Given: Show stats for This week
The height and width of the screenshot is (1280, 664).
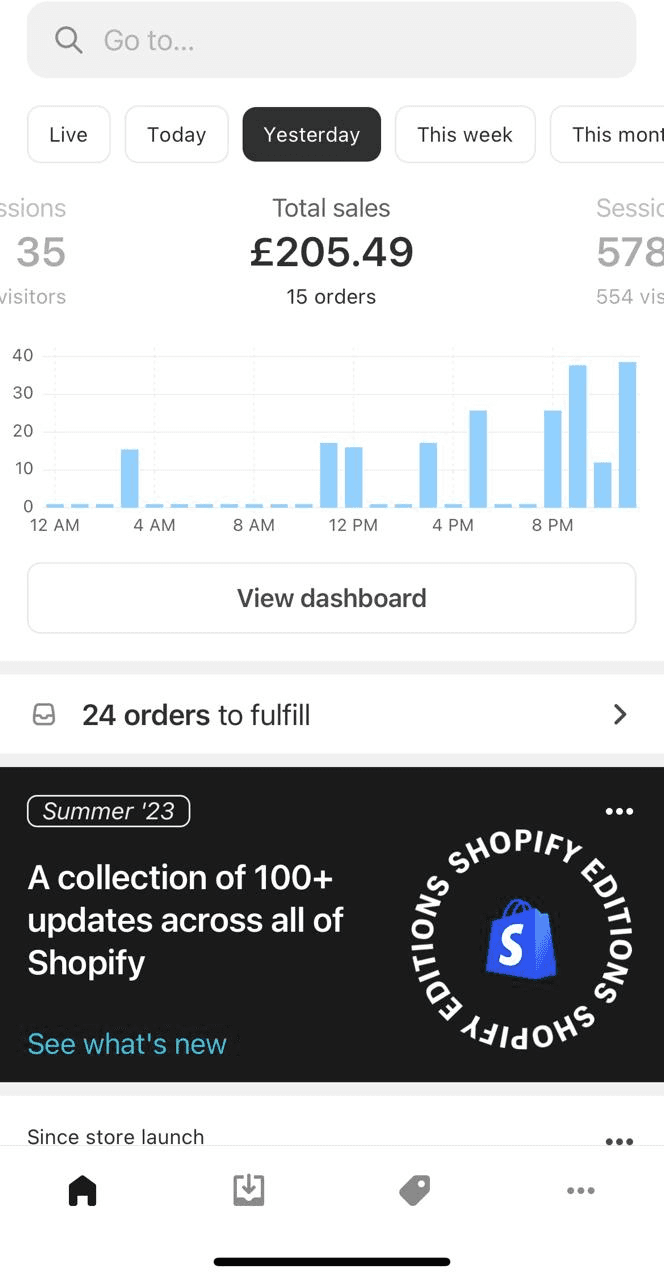Looking at the screenshot, I should (x=464, y=135).
